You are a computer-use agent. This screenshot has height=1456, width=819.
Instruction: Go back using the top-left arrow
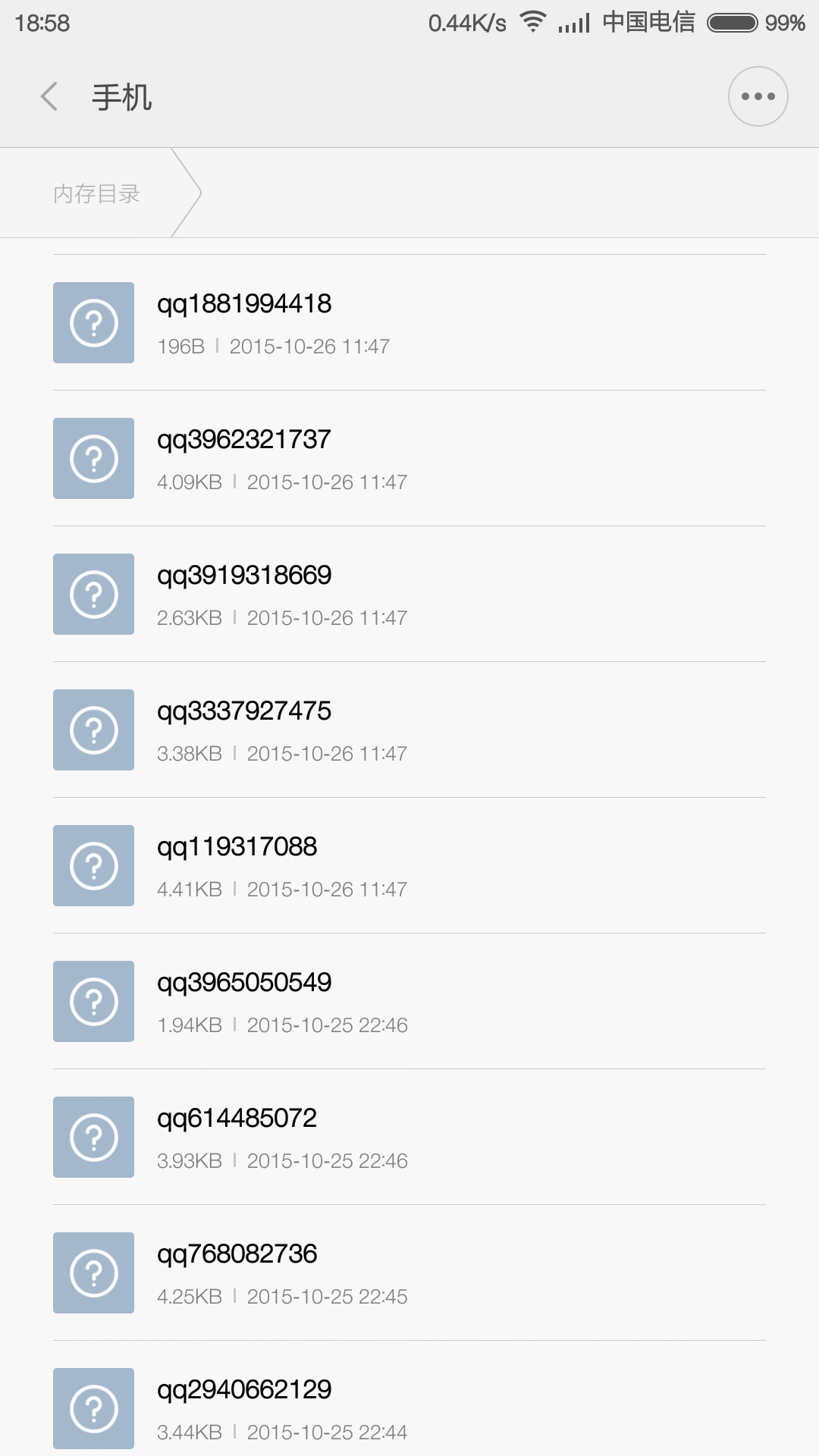[x=50, y=97]
